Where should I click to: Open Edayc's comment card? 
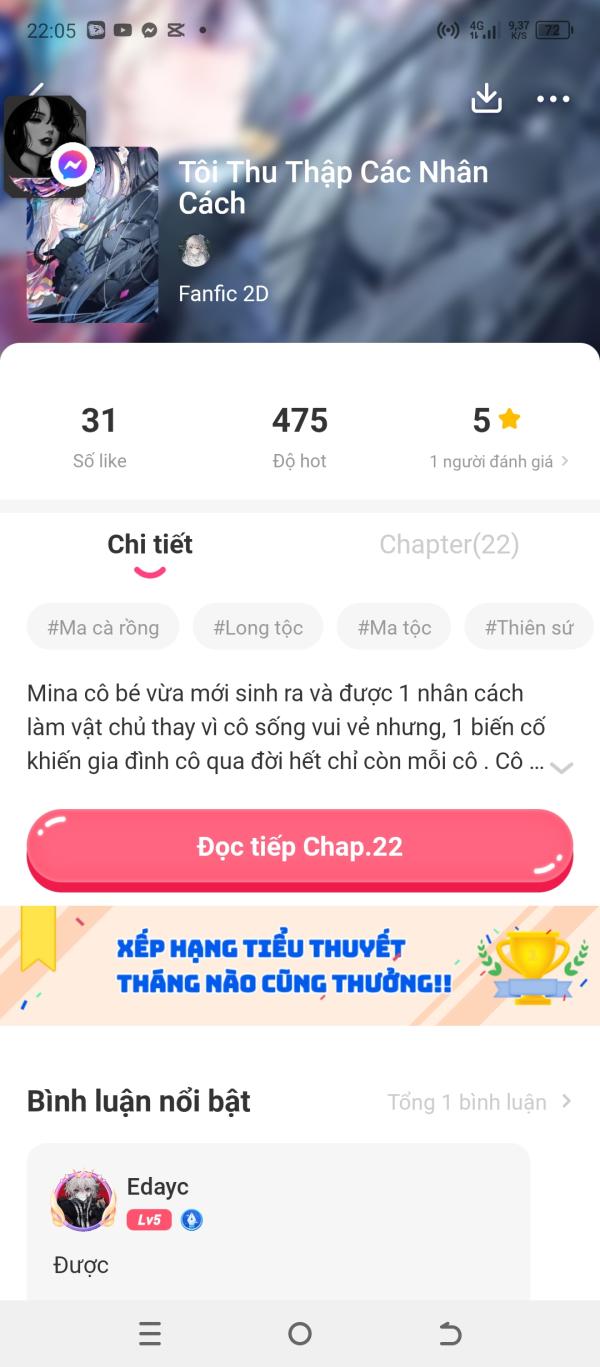(x=278, y=1221)
